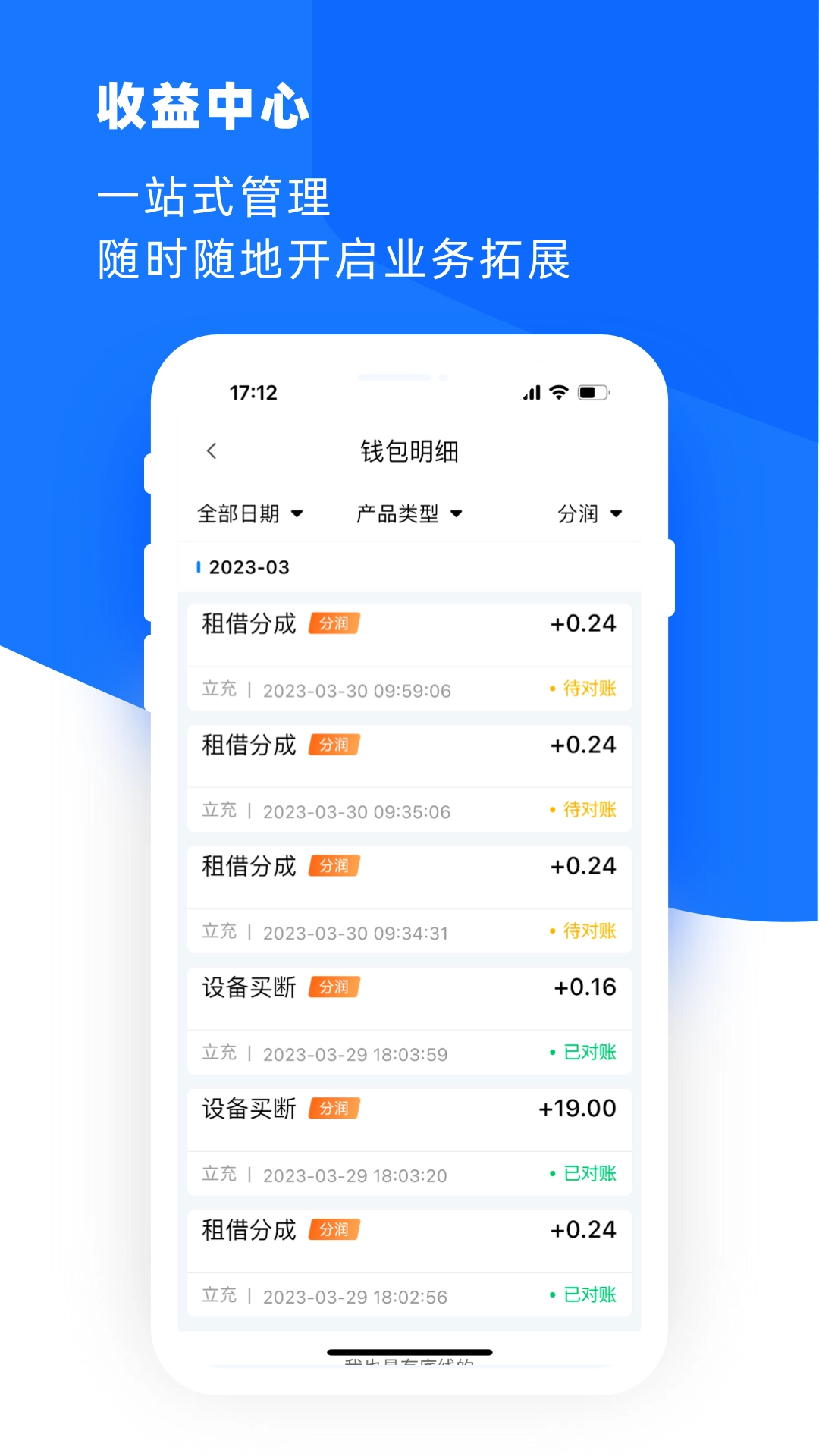Tap the 分润 badge on the +19.00 entry
Viewport: 819px width, 1456px height.
(x=336, y=1108)
